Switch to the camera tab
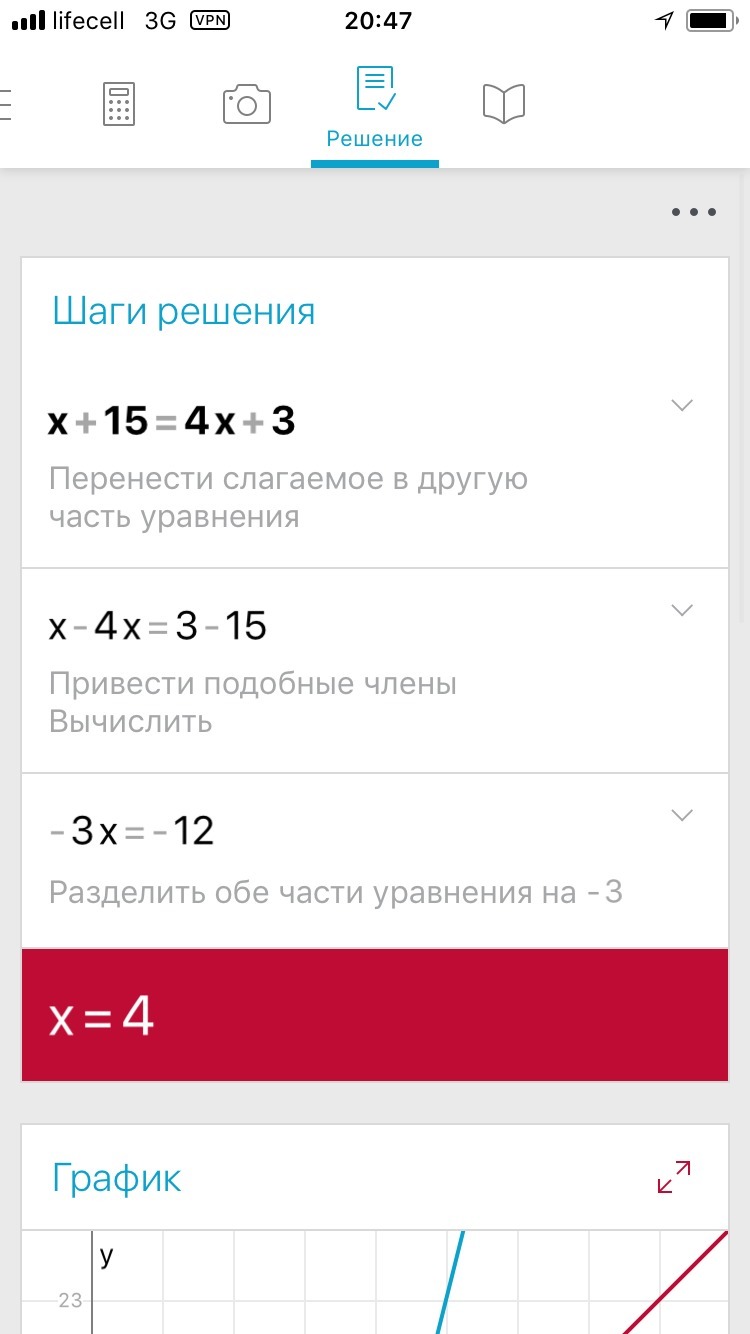The height and width of the screenshot is (1334, 750). [247, 104]
